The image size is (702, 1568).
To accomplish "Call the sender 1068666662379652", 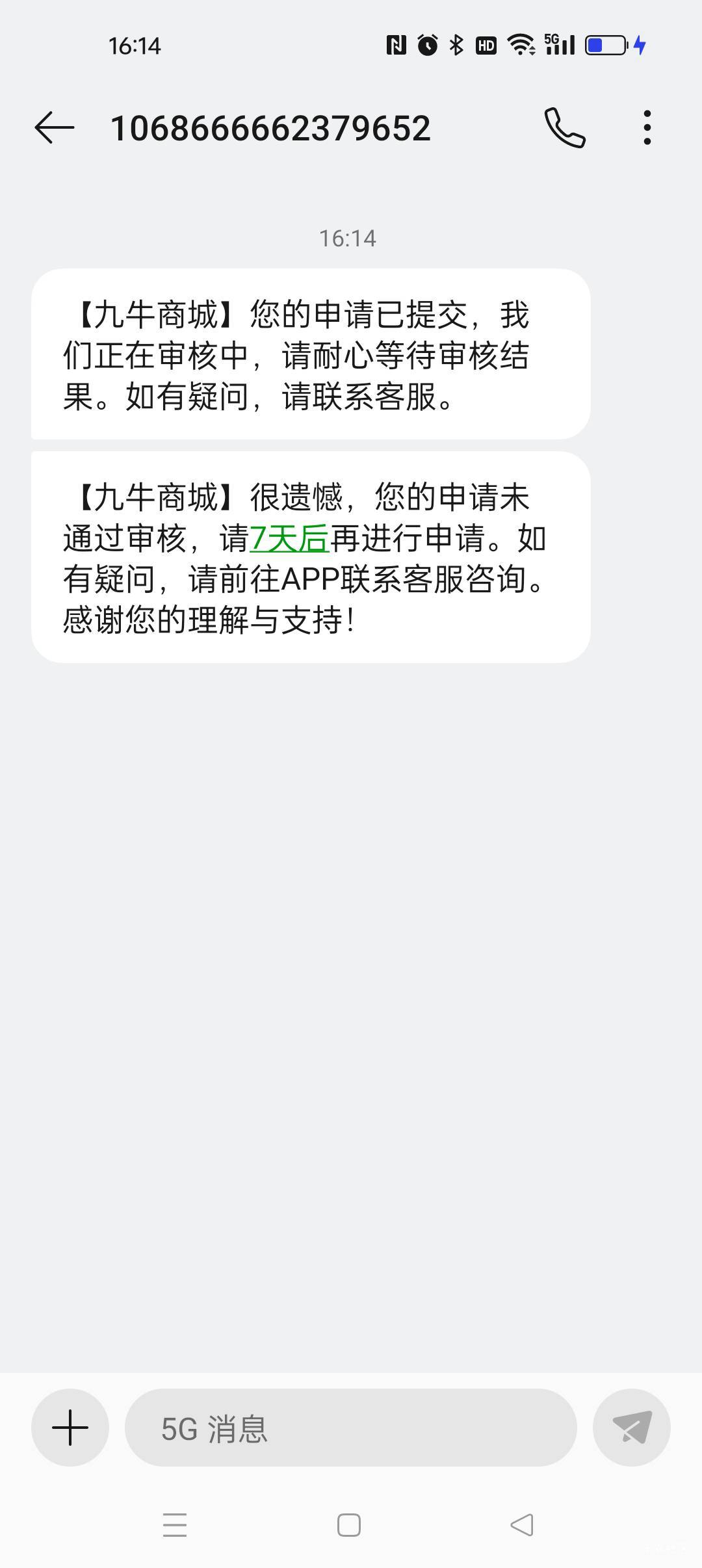I will pyautogui.click(x=564, y=127).
